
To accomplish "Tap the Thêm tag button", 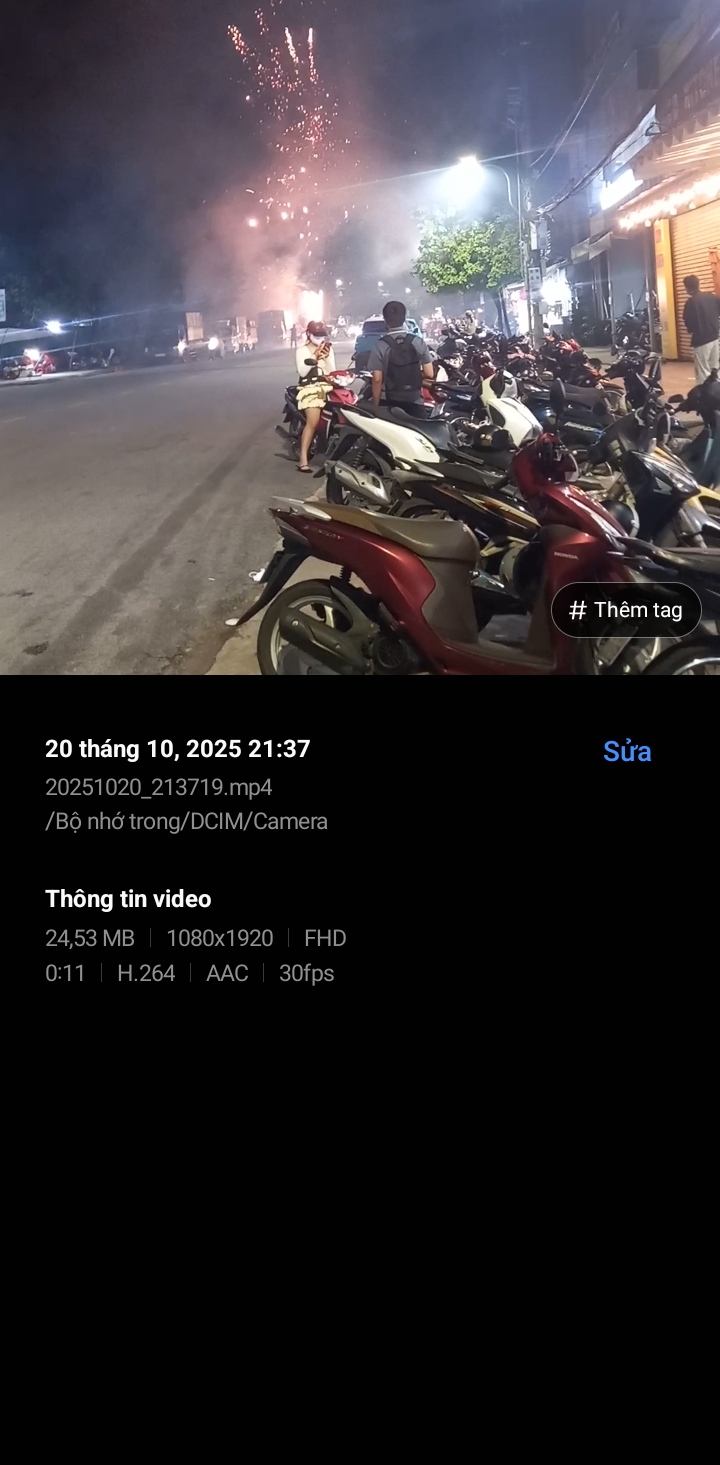I will pyautogui.click(x=626, y=610).
